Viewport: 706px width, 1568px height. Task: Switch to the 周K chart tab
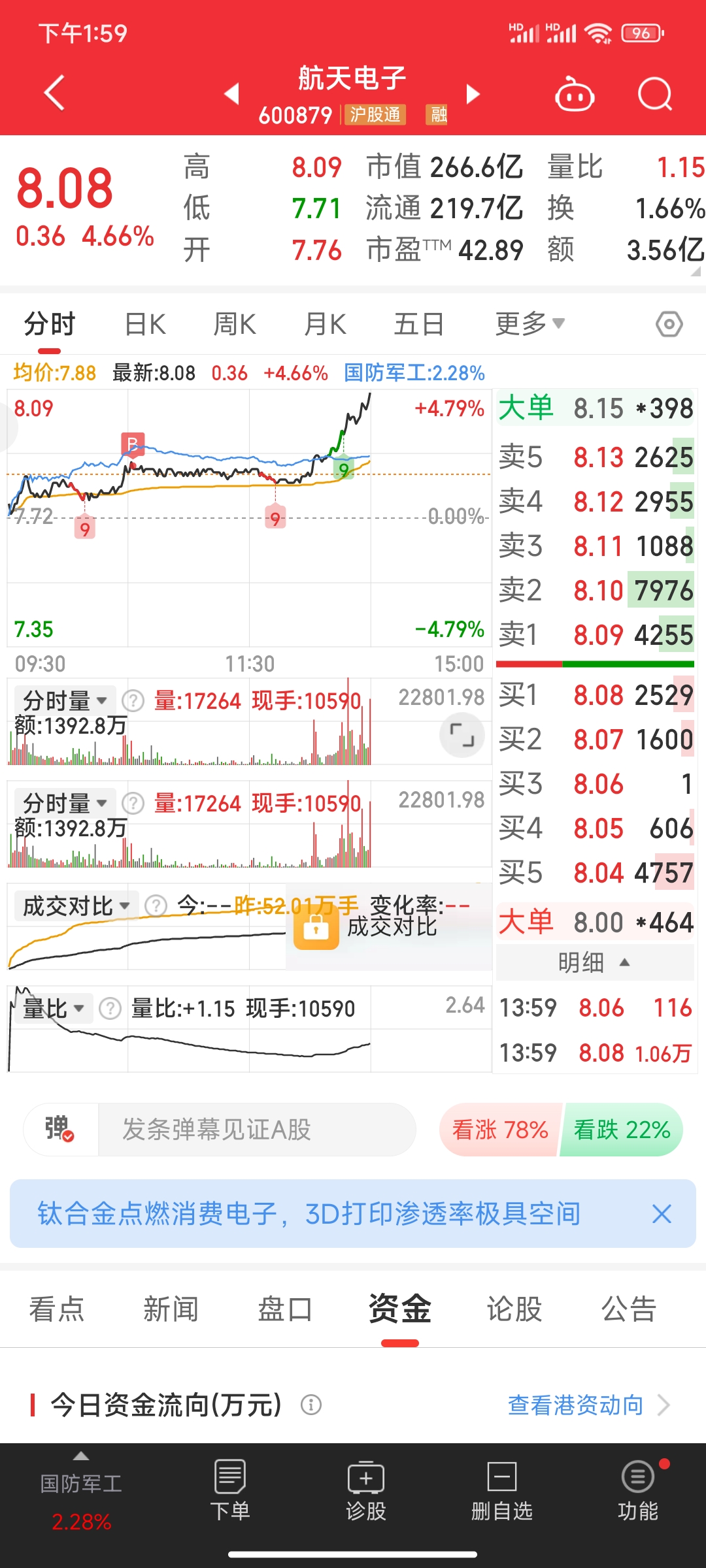[x=235, y=324]
